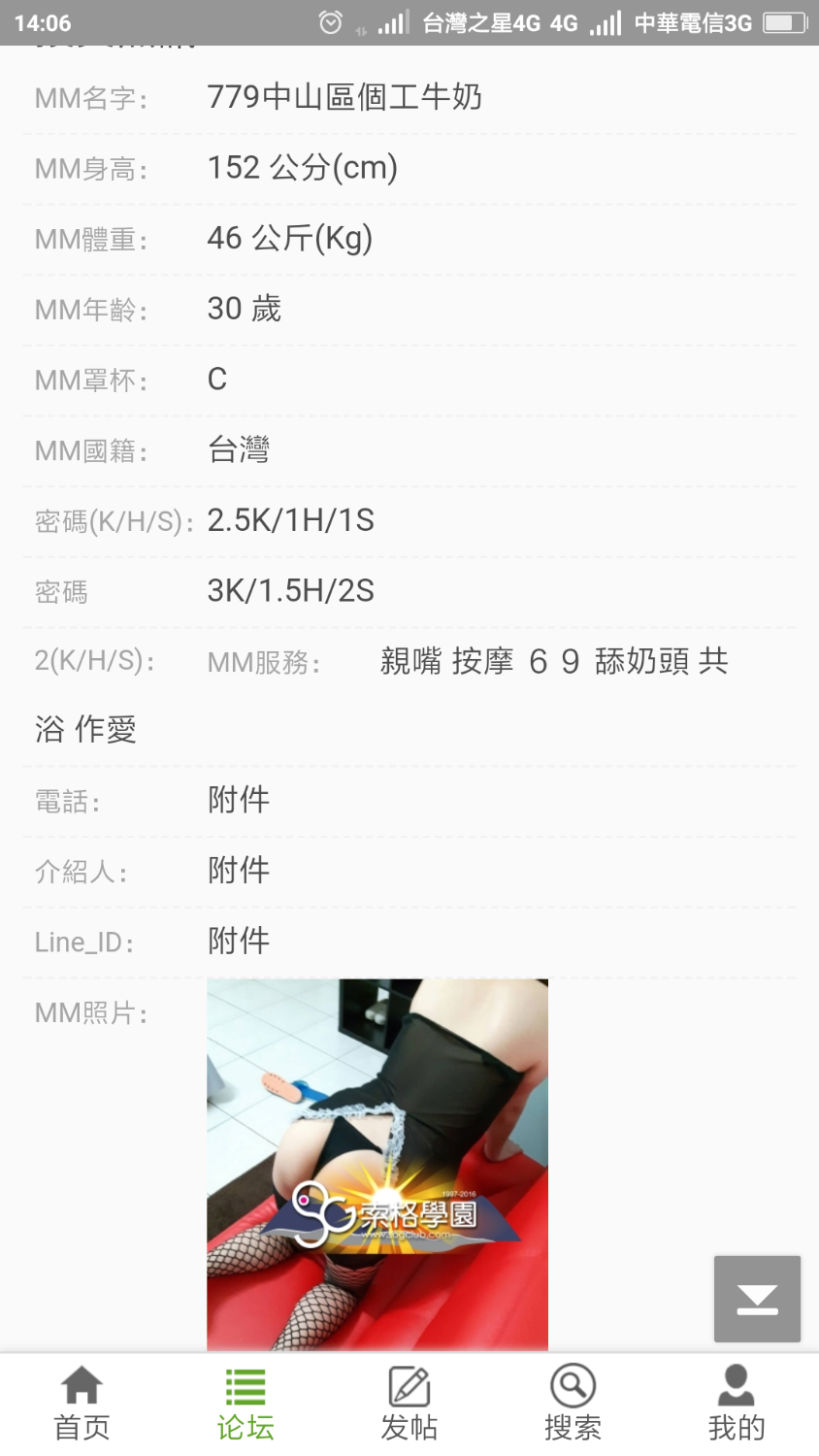Screen dimensions: 819x1456
Task: Switch to the 论坛 forum tab
Action: (x=246, y=1404)
